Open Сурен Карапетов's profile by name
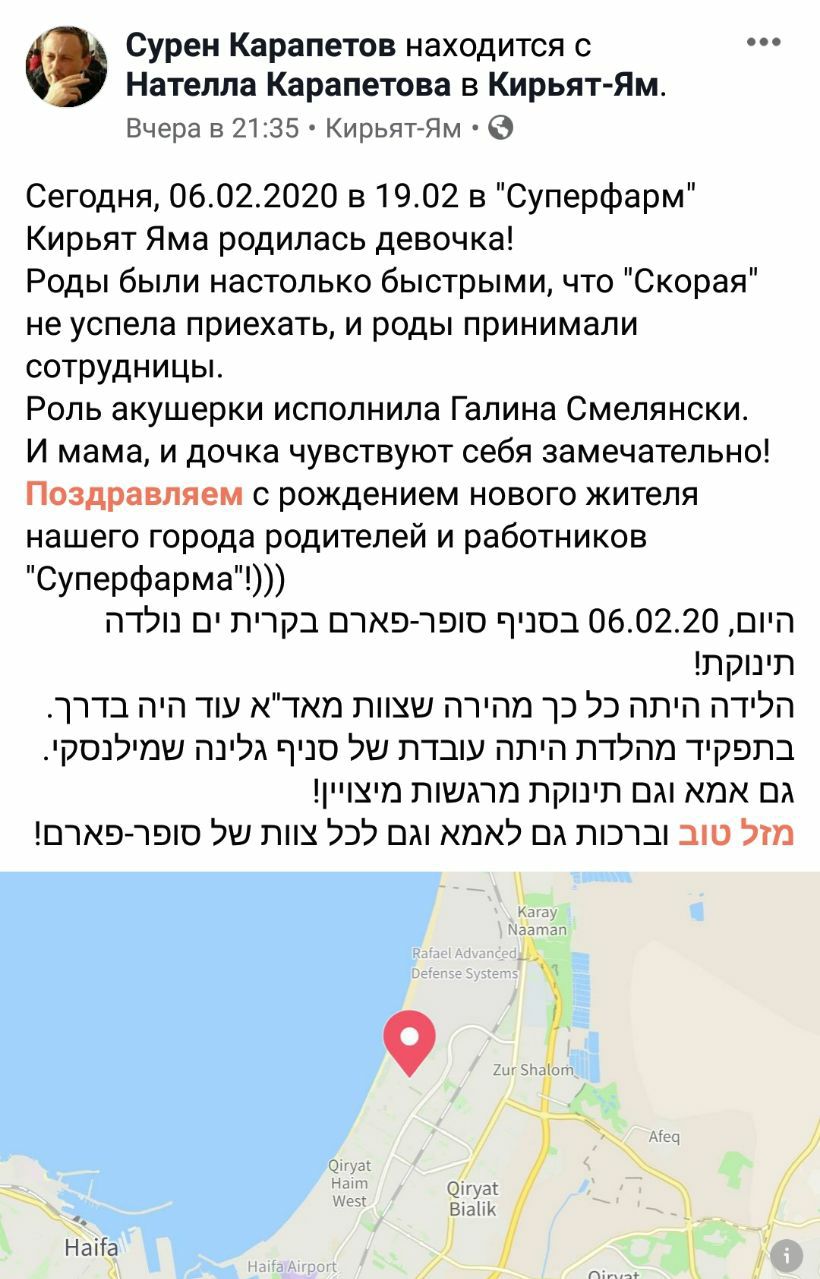 [x=261, y=45]
